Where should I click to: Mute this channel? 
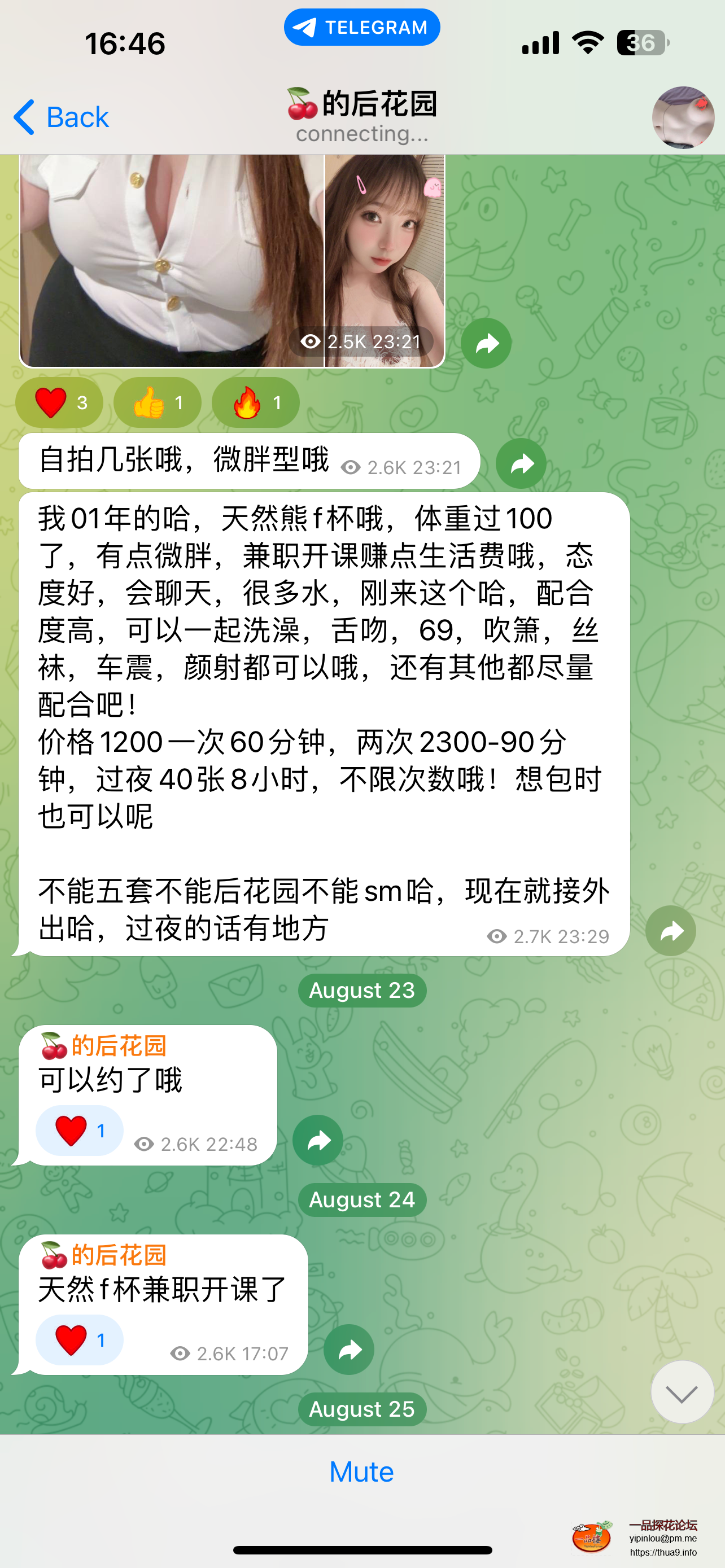[x=361, y=1471]
